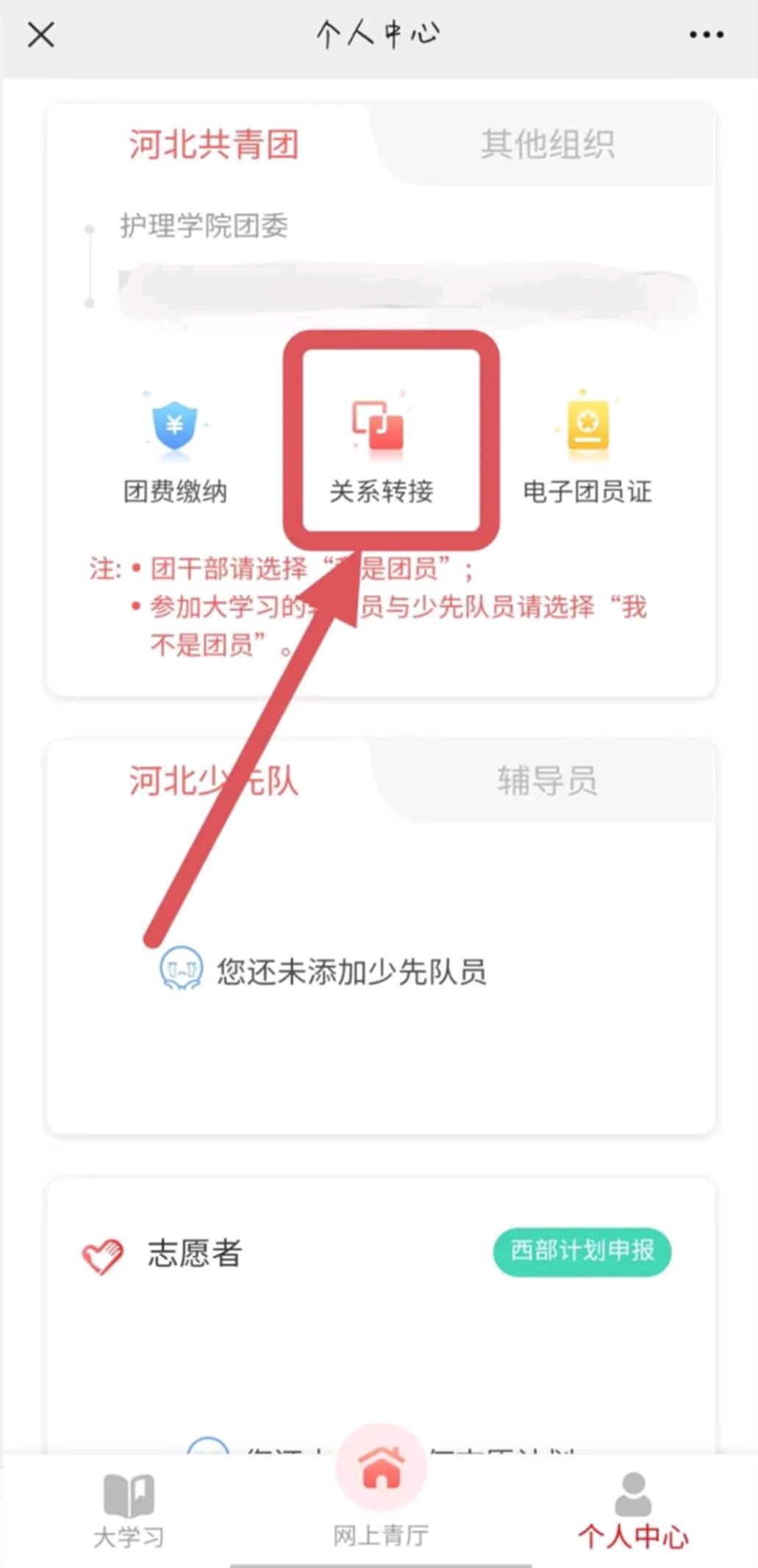Select the 河北共青团 tab
The height and width of the screenshot is (1568, 758).
[214, 144]
